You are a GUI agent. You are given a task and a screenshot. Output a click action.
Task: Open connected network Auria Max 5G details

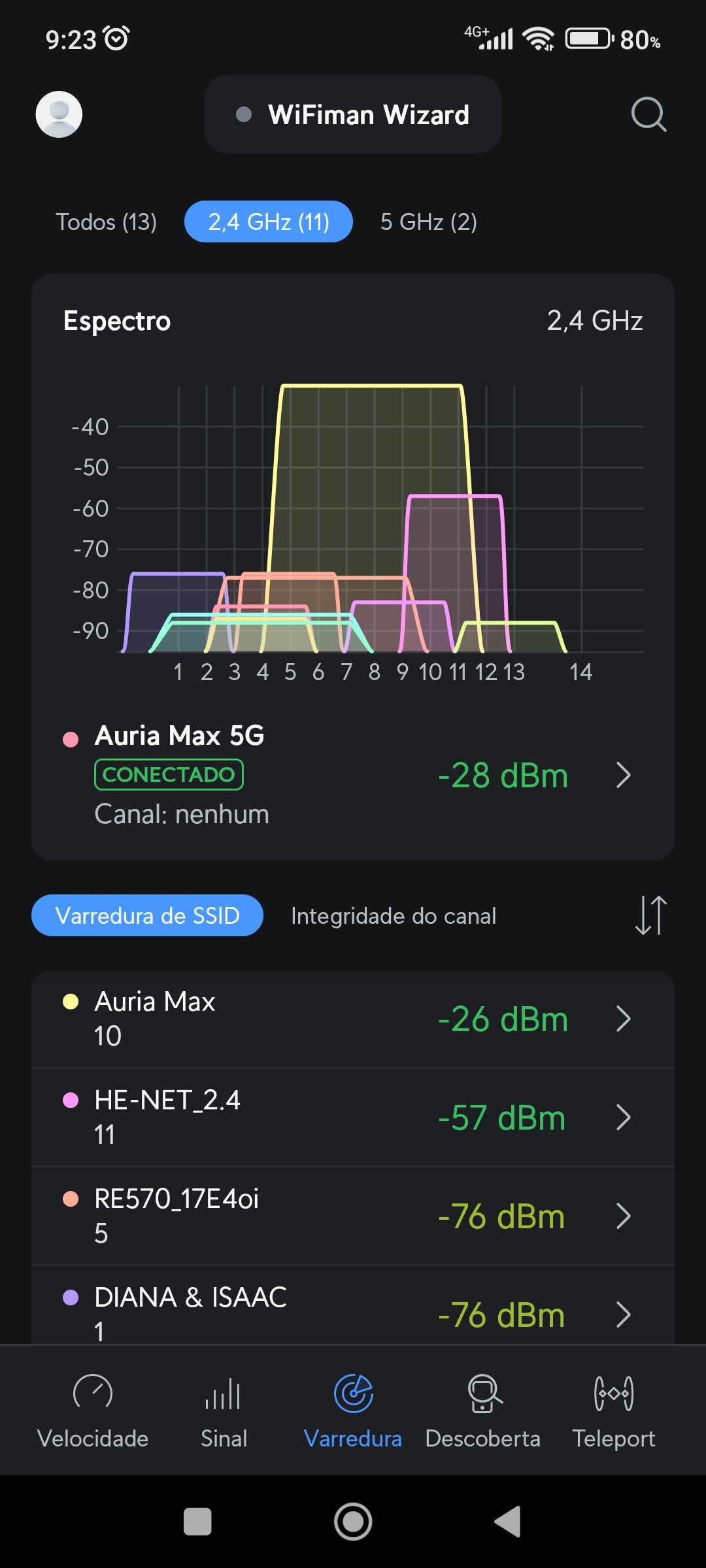pyautogui.click(x=353, y=776)
